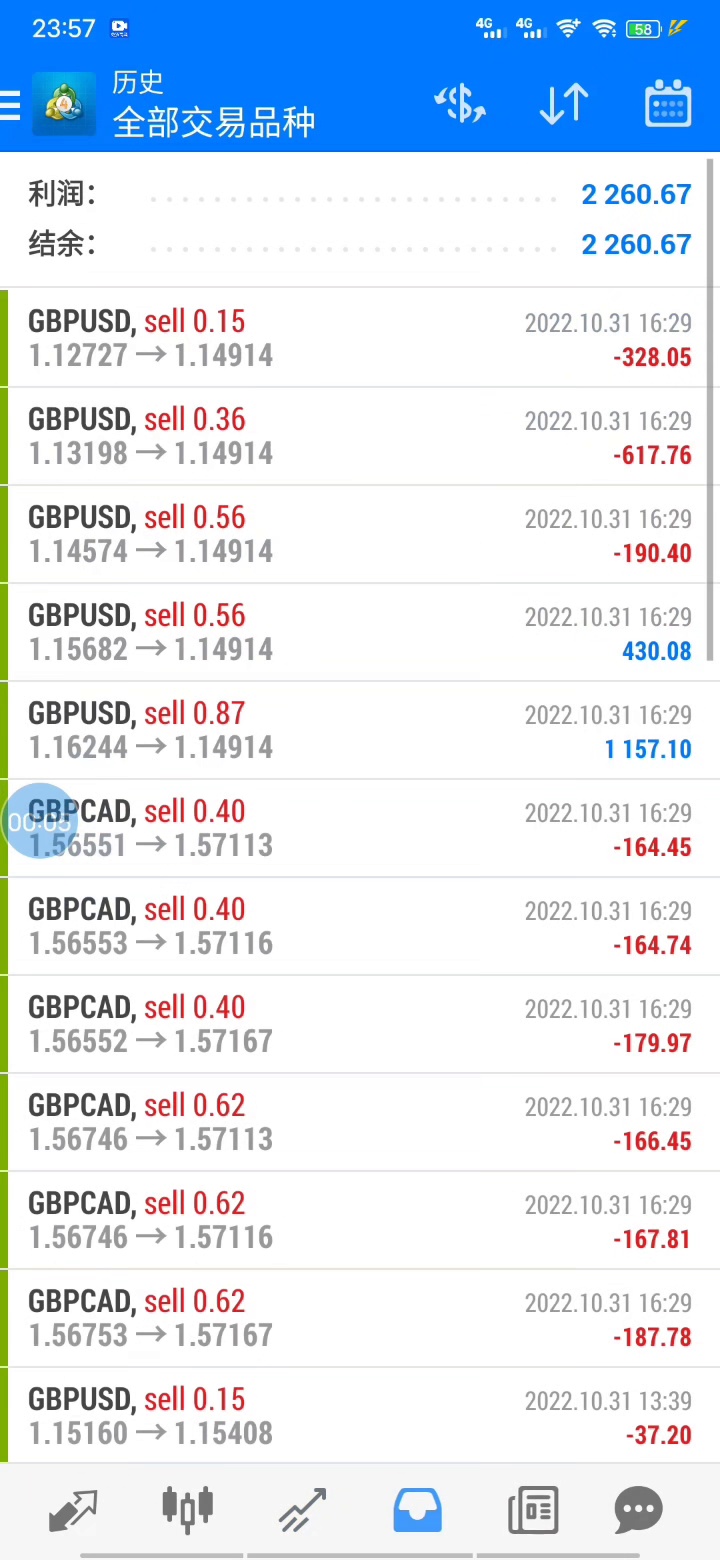720x1560 pixels.
Task: Change the history sort order
Action: coord(564,104)
